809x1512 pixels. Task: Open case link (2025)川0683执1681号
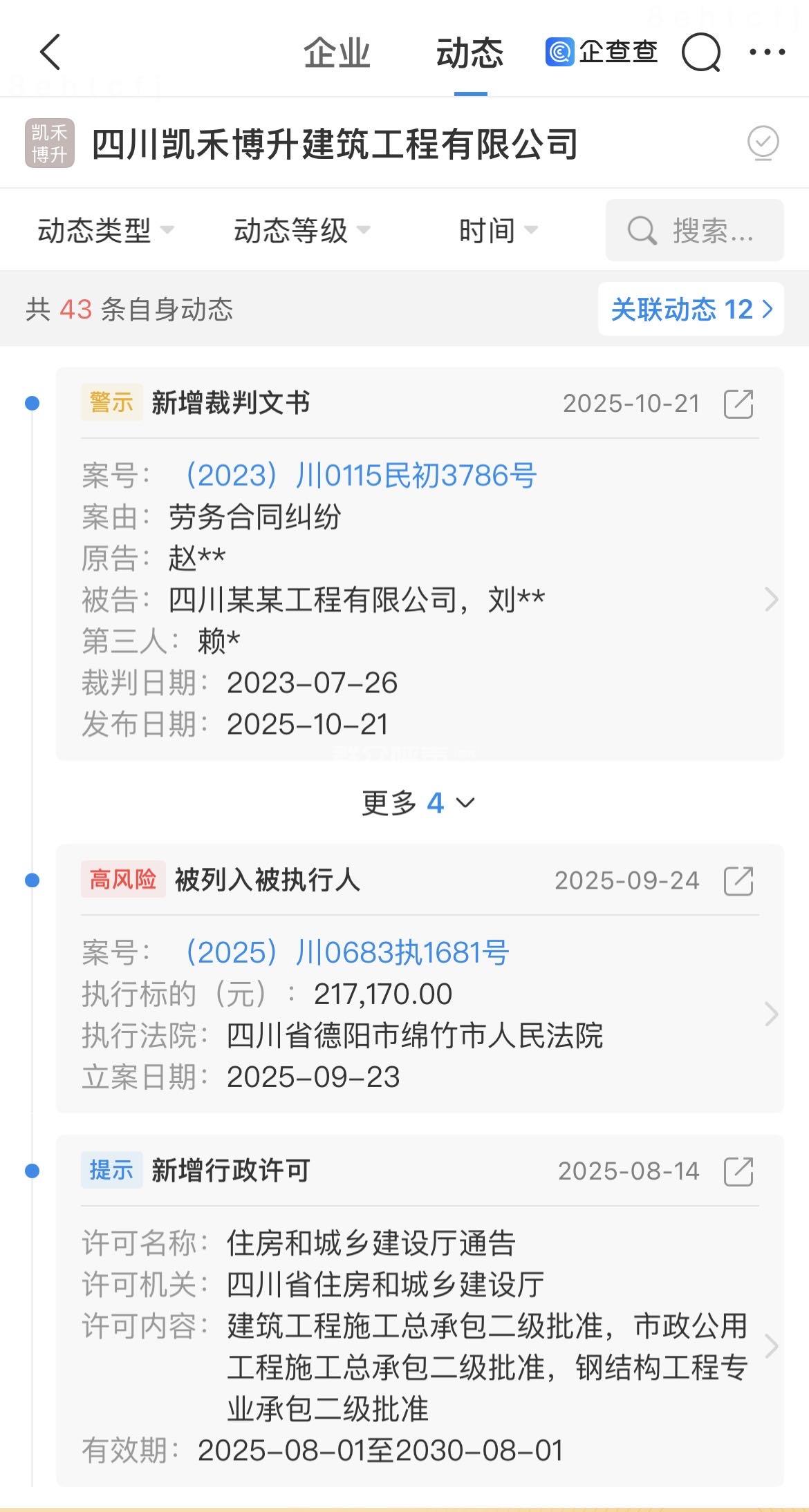tap(344, 953)
